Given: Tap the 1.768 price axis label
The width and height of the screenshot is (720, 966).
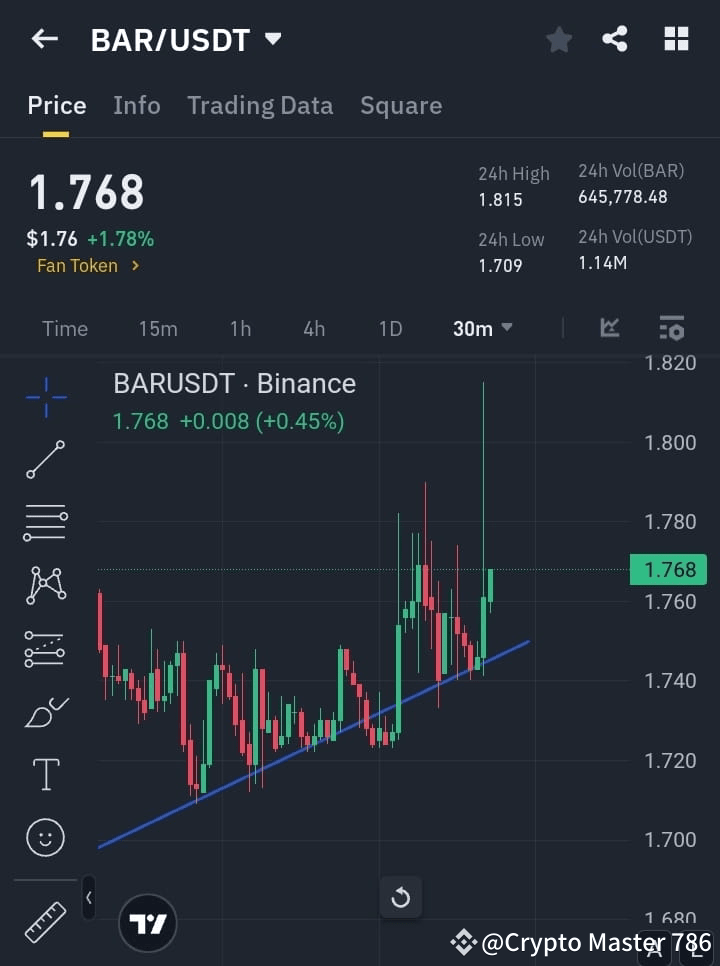Looking at the screenshot, I should (667, 570).
